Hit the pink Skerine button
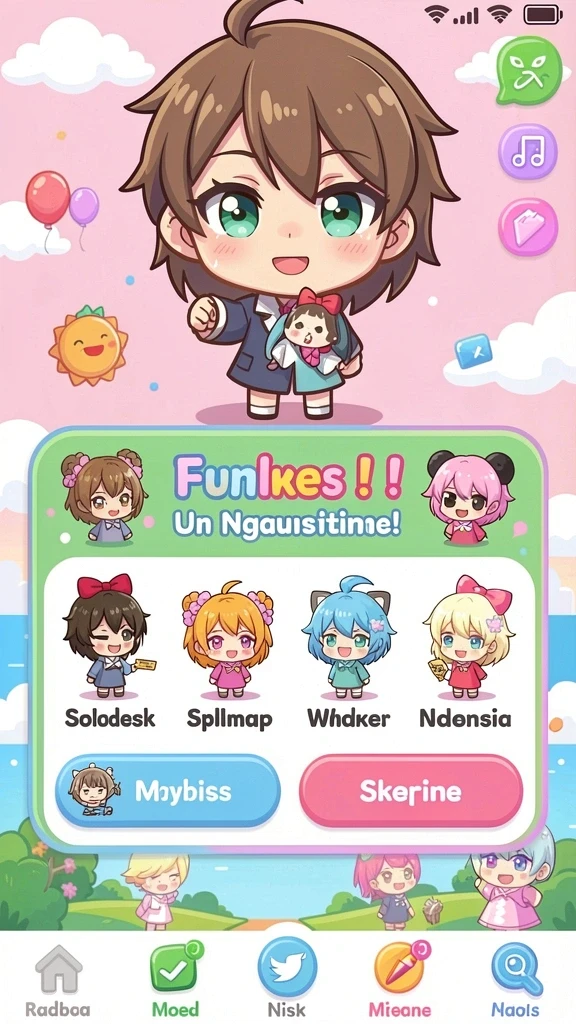576x1024 pixels. pos(411,791)
